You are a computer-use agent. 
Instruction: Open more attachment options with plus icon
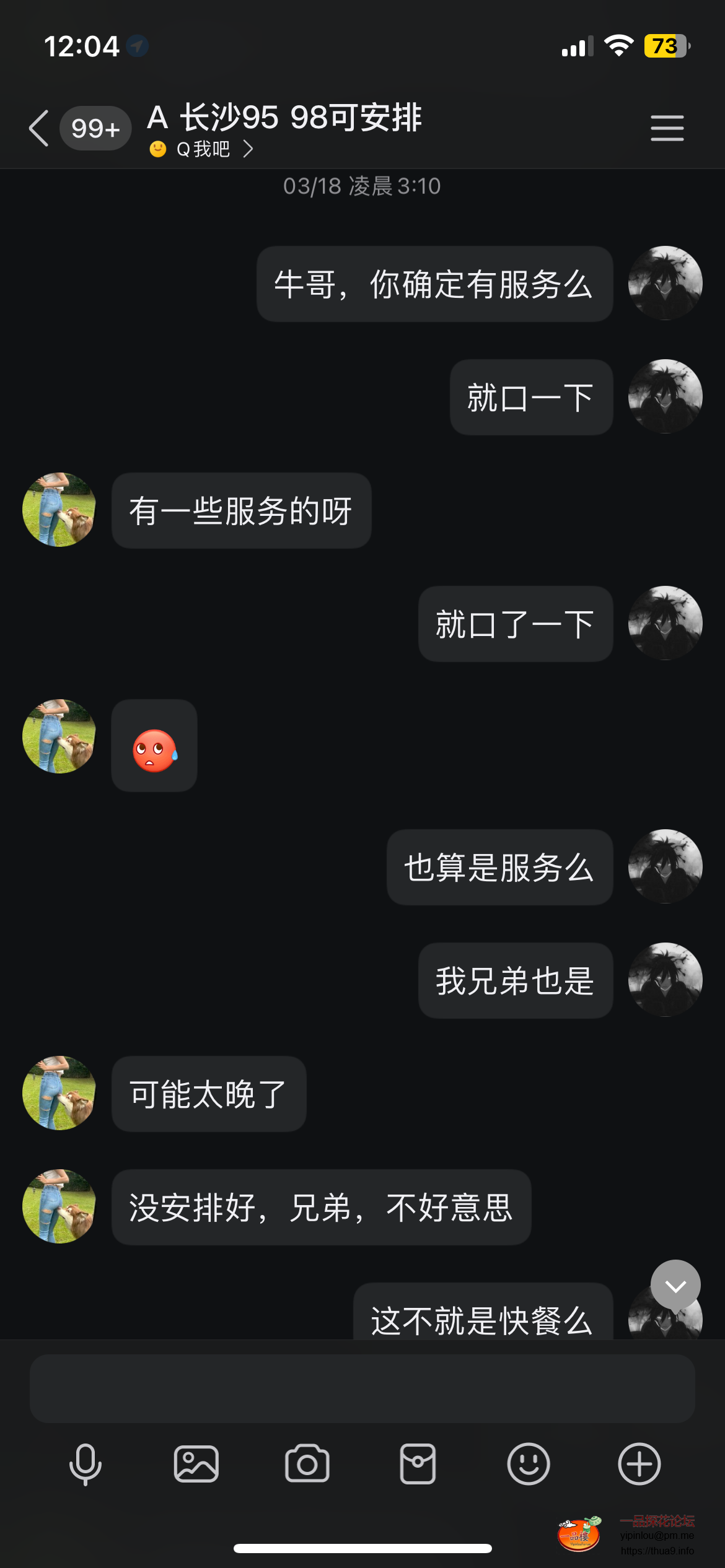[638, 1464]
